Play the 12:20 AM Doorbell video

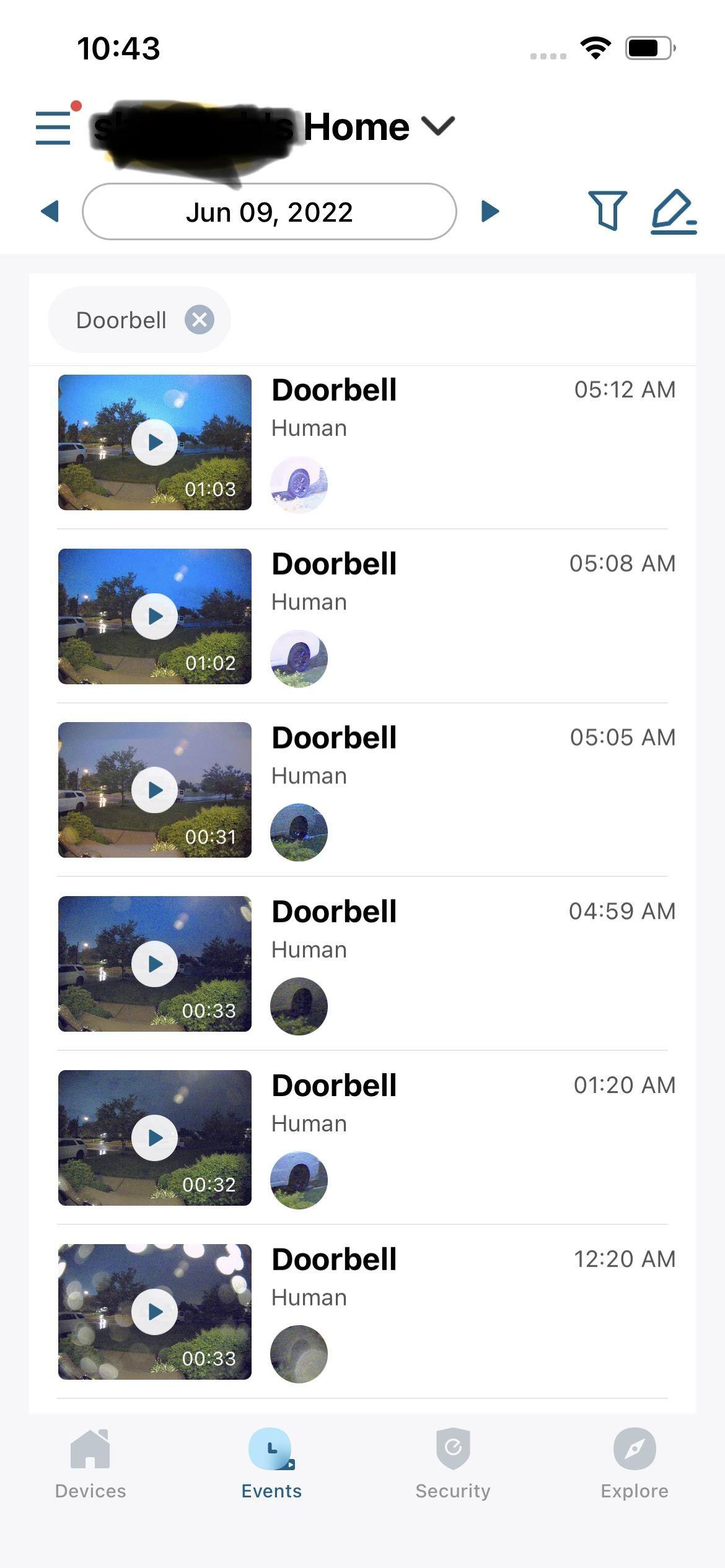(155, 1312)
